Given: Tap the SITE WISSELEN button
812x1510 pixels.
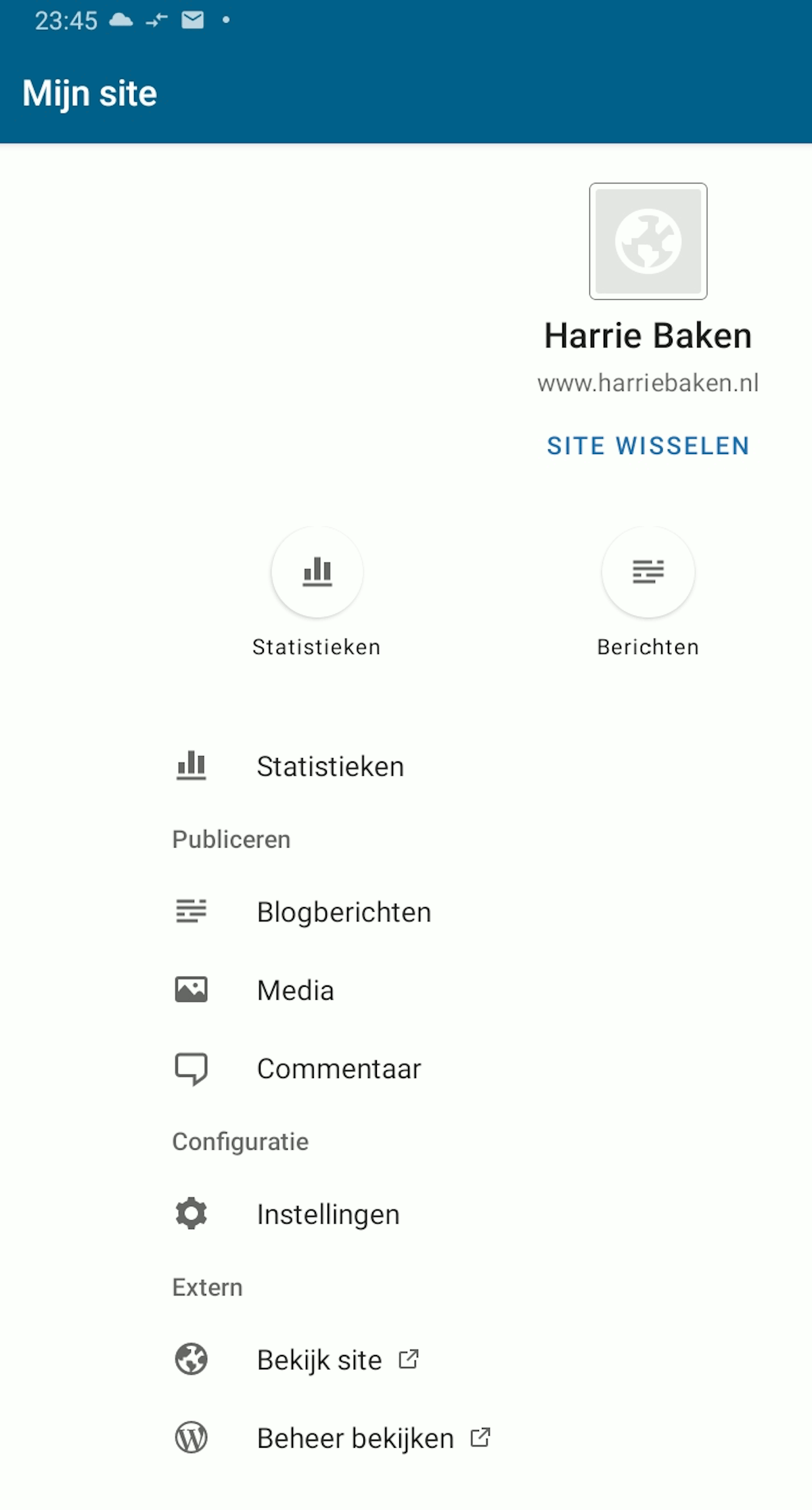Looking at the screenshot, I should click(648, 446).
